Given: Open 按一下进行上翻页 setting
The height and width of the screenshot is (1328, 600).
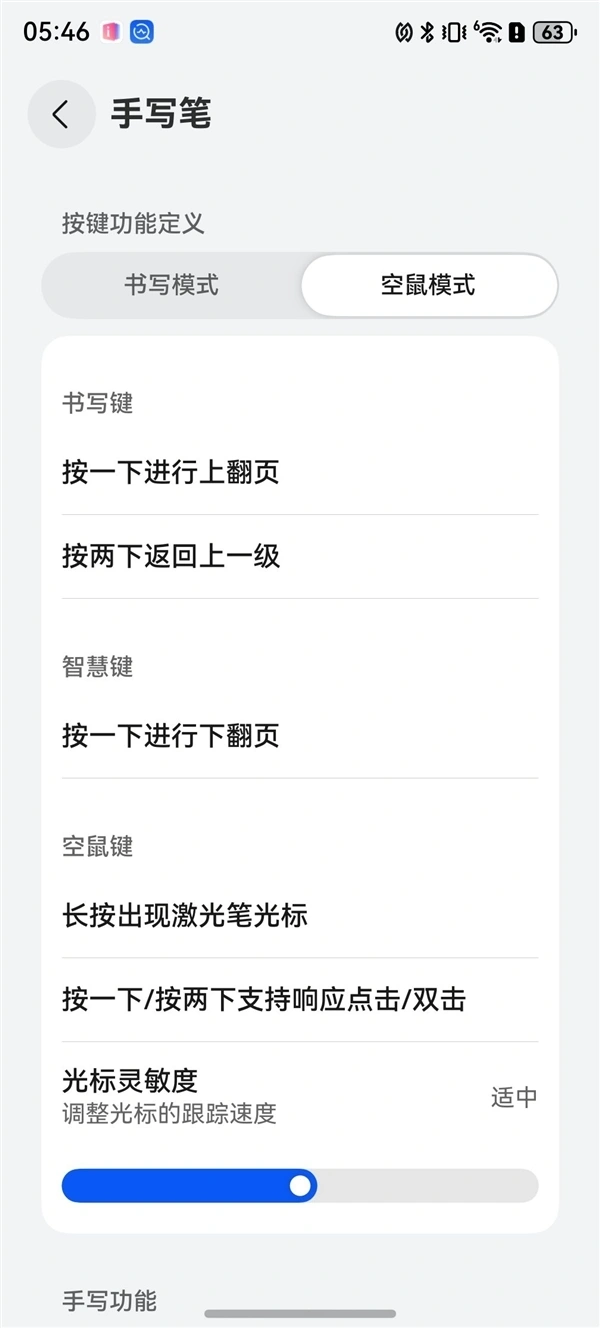Looking at the screenshot, I should click(299, 473).
